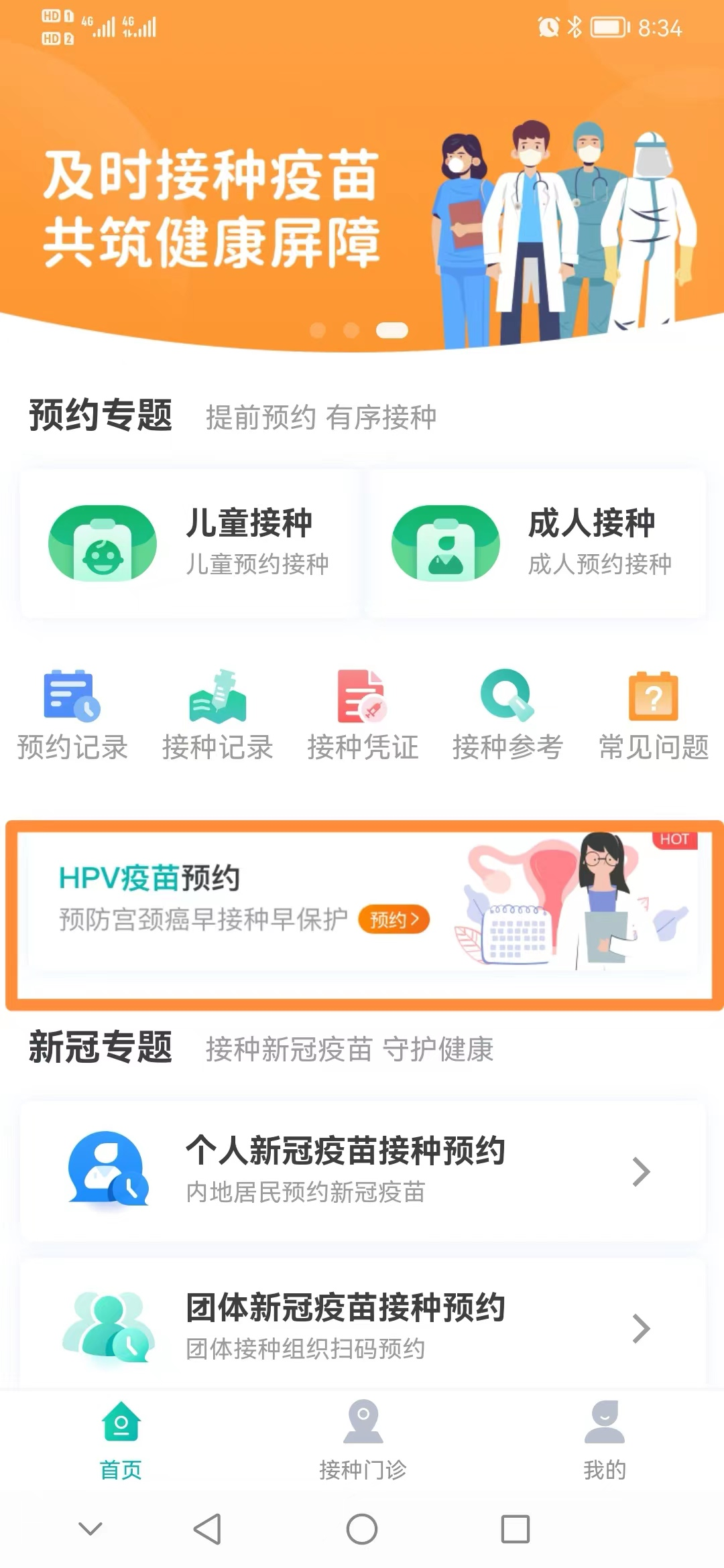This screenshot has height=1568, width=724.
Task: Open 儿童接种 child vaccination booking
Action: pos(189,543)
